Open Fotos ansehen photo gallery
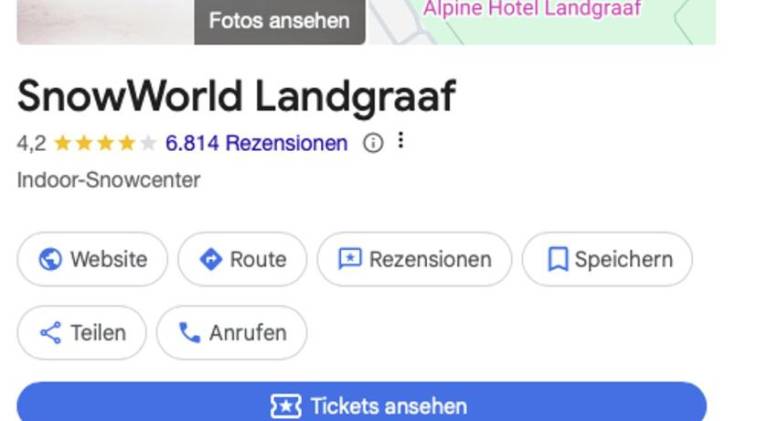Image resolution: width=768 pixels, height=421 pixels. 279,21
